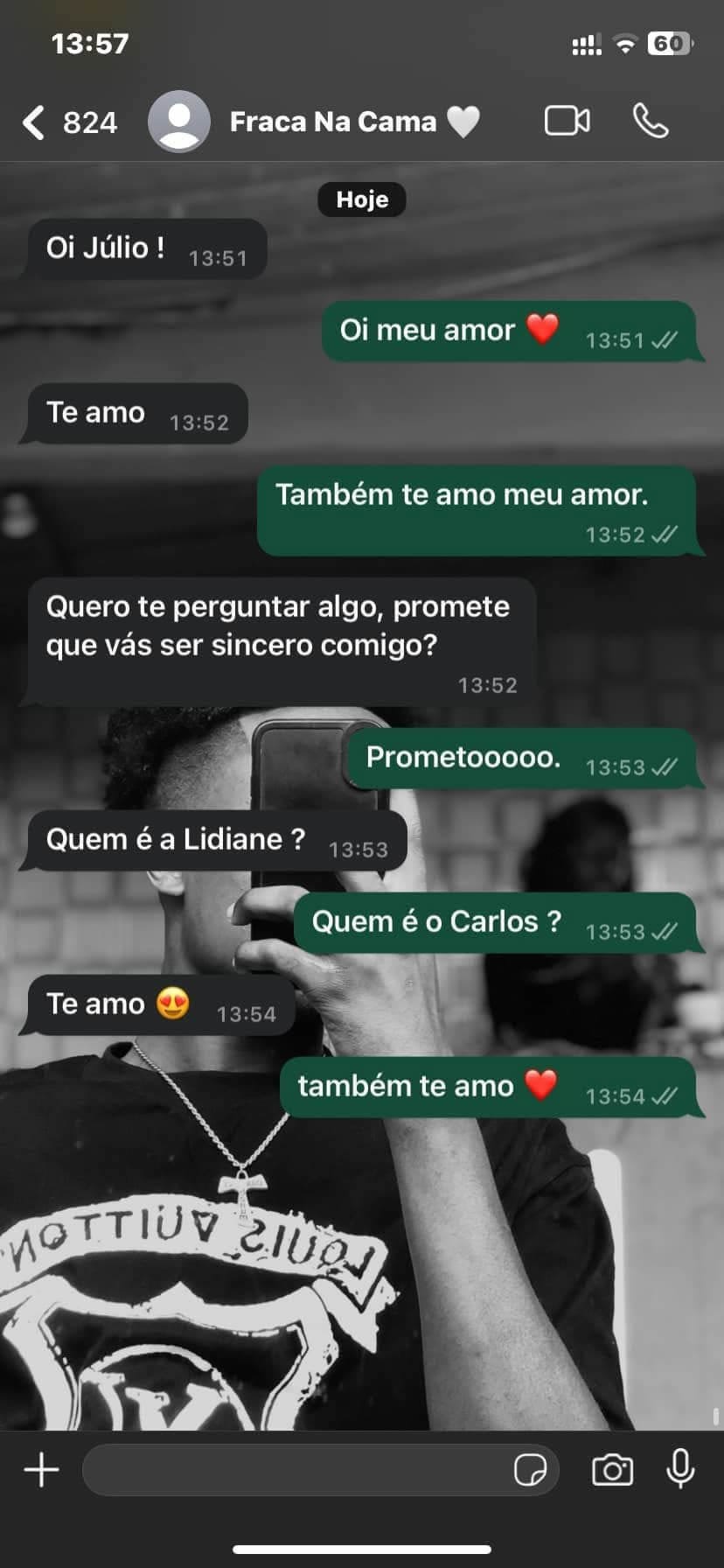724x1568 pixels.
Task: Tap the 'Hoje' date divider chip
Action: [361, 199]
